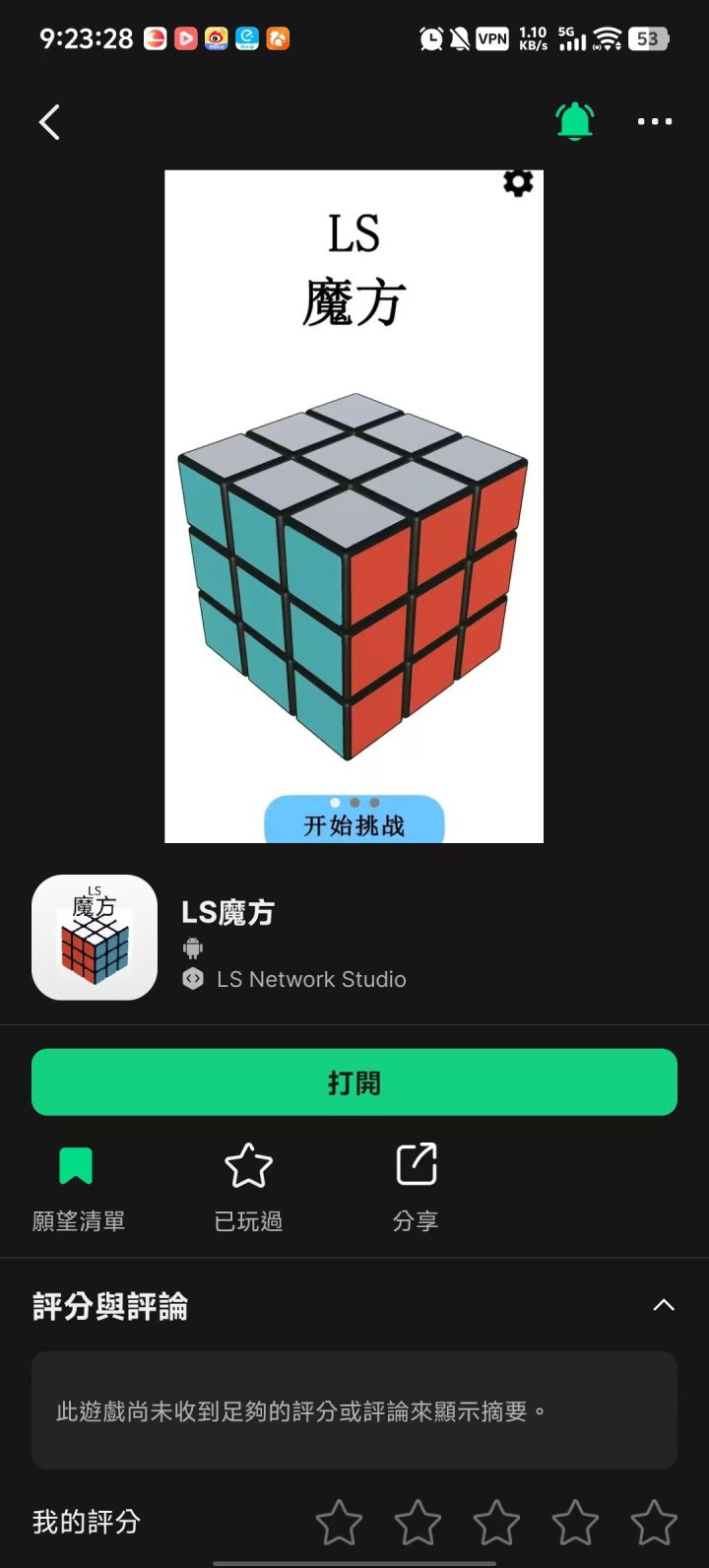Give a five-star rating under 我的評分

(x=654, y=1523)
